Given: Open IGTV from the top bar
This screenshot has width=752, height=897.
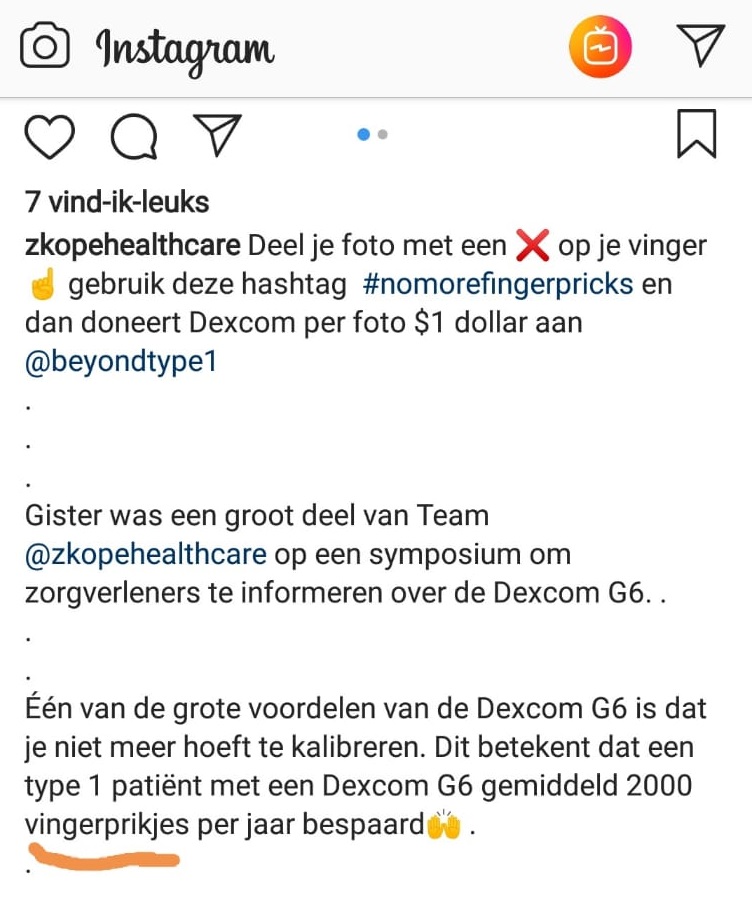Looking at the screenshot, I should pyautogui.click(x=601, y=45).
